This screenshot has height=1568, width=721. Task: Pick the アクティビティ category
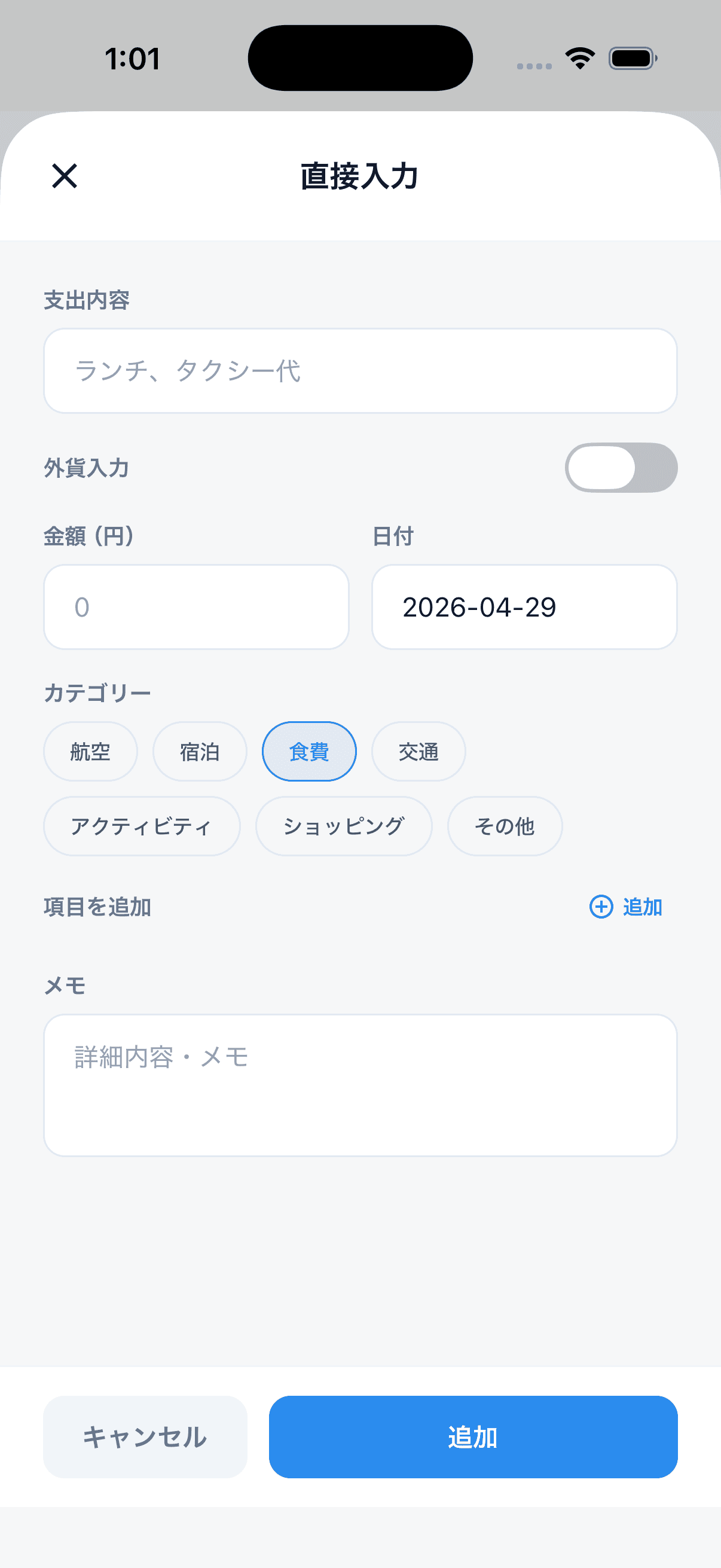coord(142,826)
